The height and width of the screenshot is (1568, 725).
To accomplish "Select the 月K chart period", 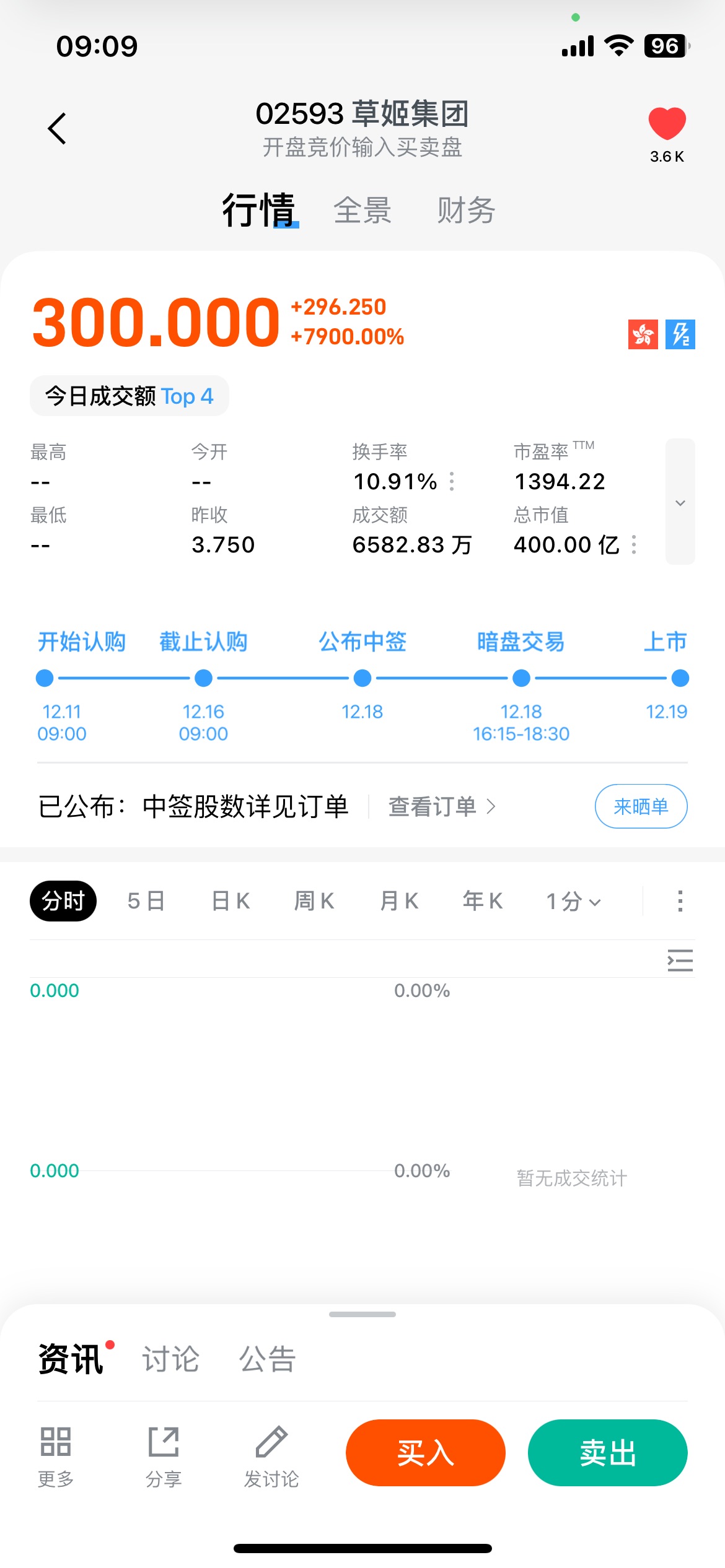I will point(399,901).
